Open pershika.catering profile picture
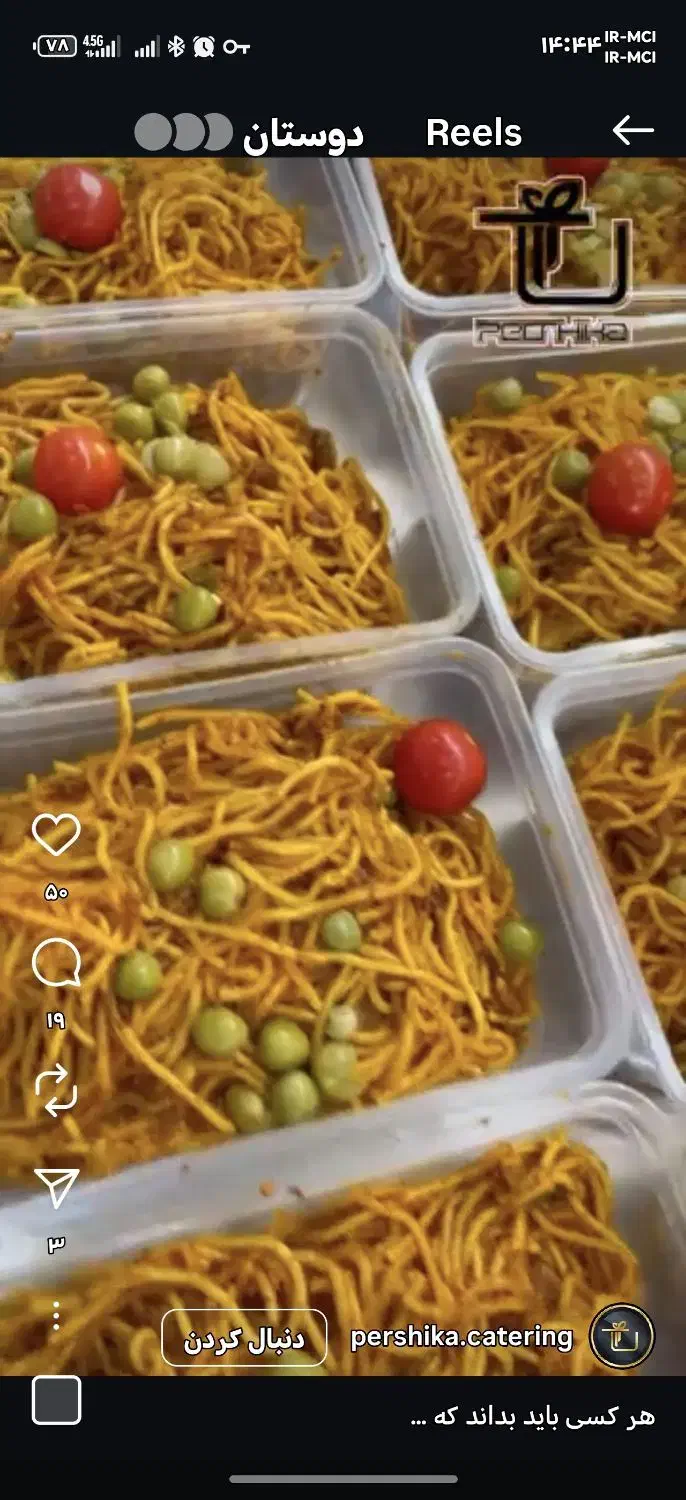Viewport: 686px width, 1500px height. [621, 1336]
